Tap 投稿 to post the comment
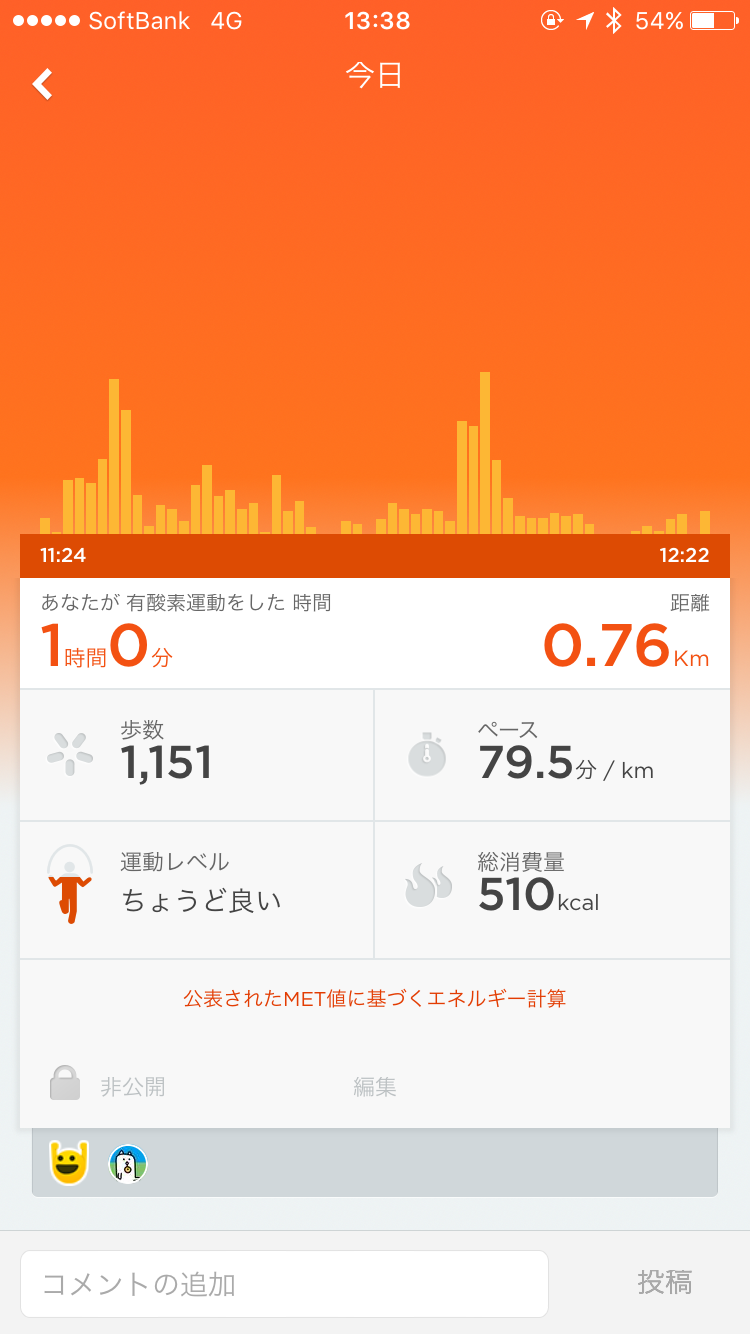750x1334 pixels. pyautogui.click(x=665, y=1282)
